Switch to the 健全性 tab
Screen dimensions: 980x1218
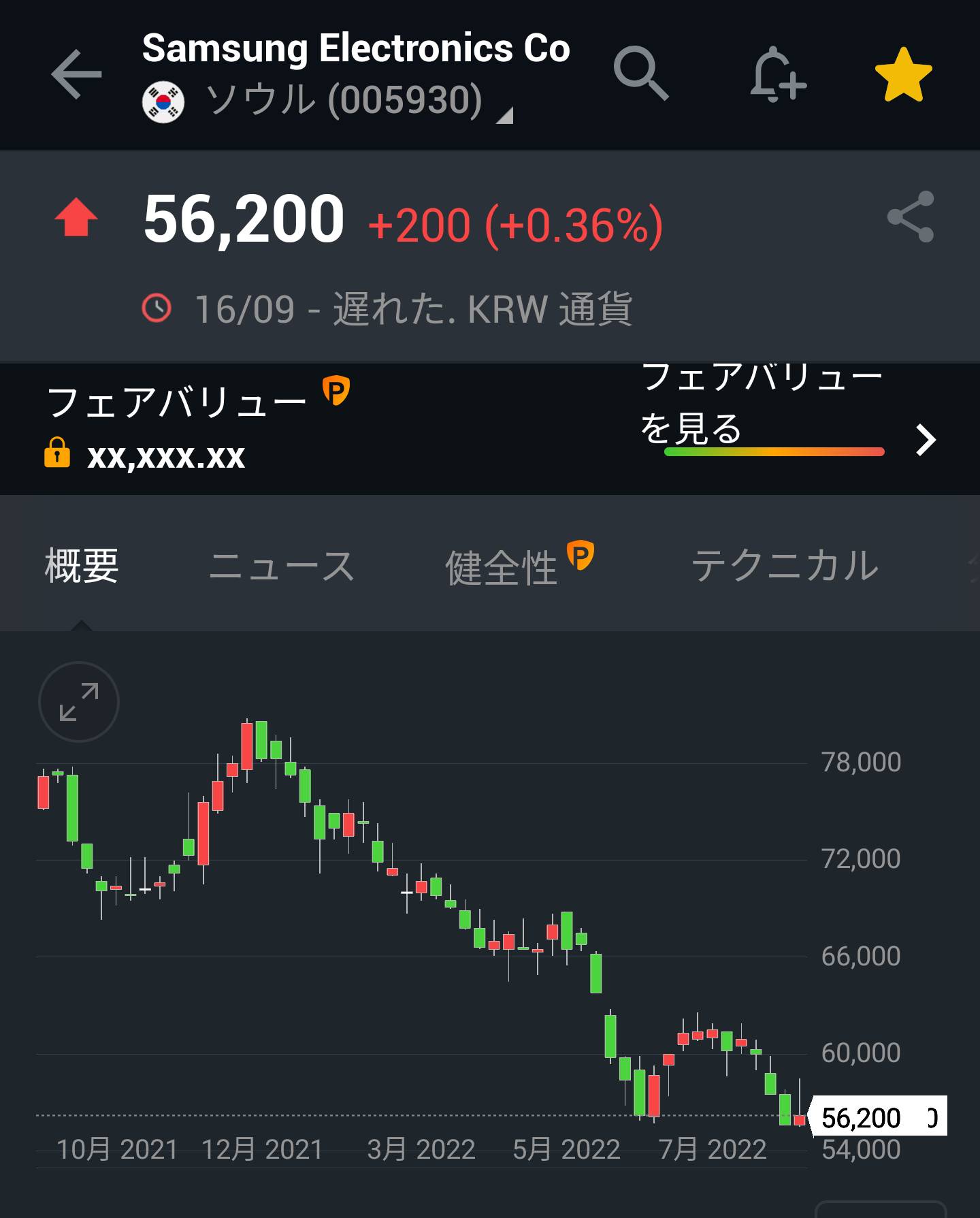502,566
